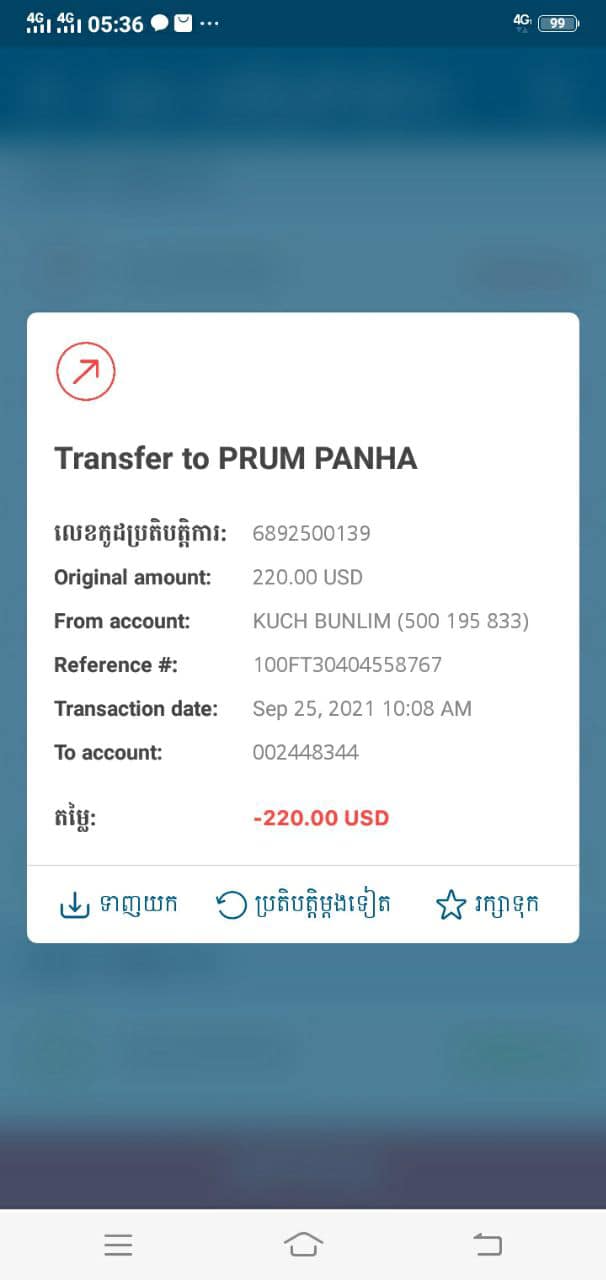Save transfer as favorite (រក្សាទុក)
This screenshot has width=606, height=1280.
(488, 905)
